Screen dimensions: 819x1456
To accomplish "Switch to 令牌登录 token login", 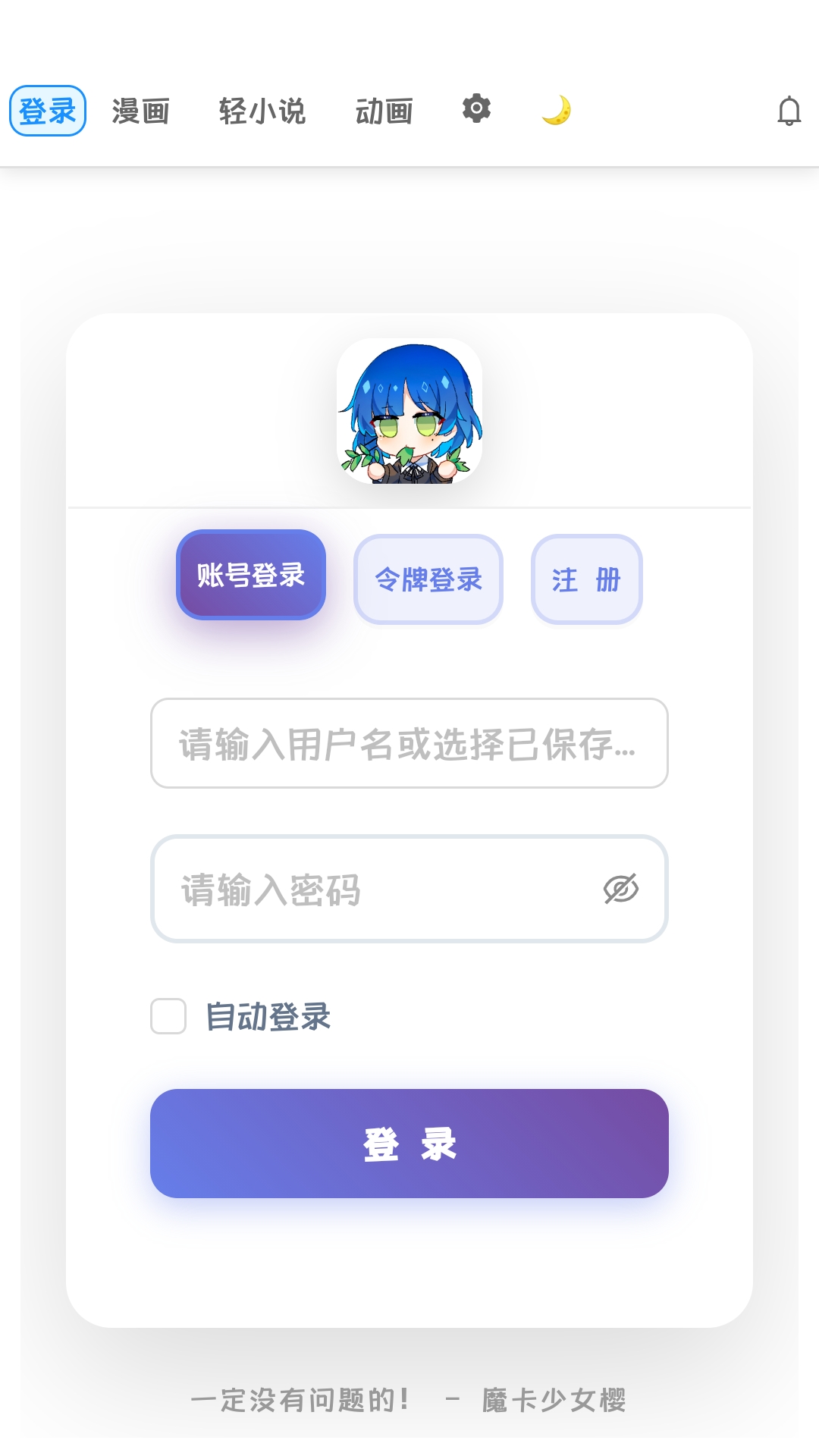I will (x=428, y=580).
